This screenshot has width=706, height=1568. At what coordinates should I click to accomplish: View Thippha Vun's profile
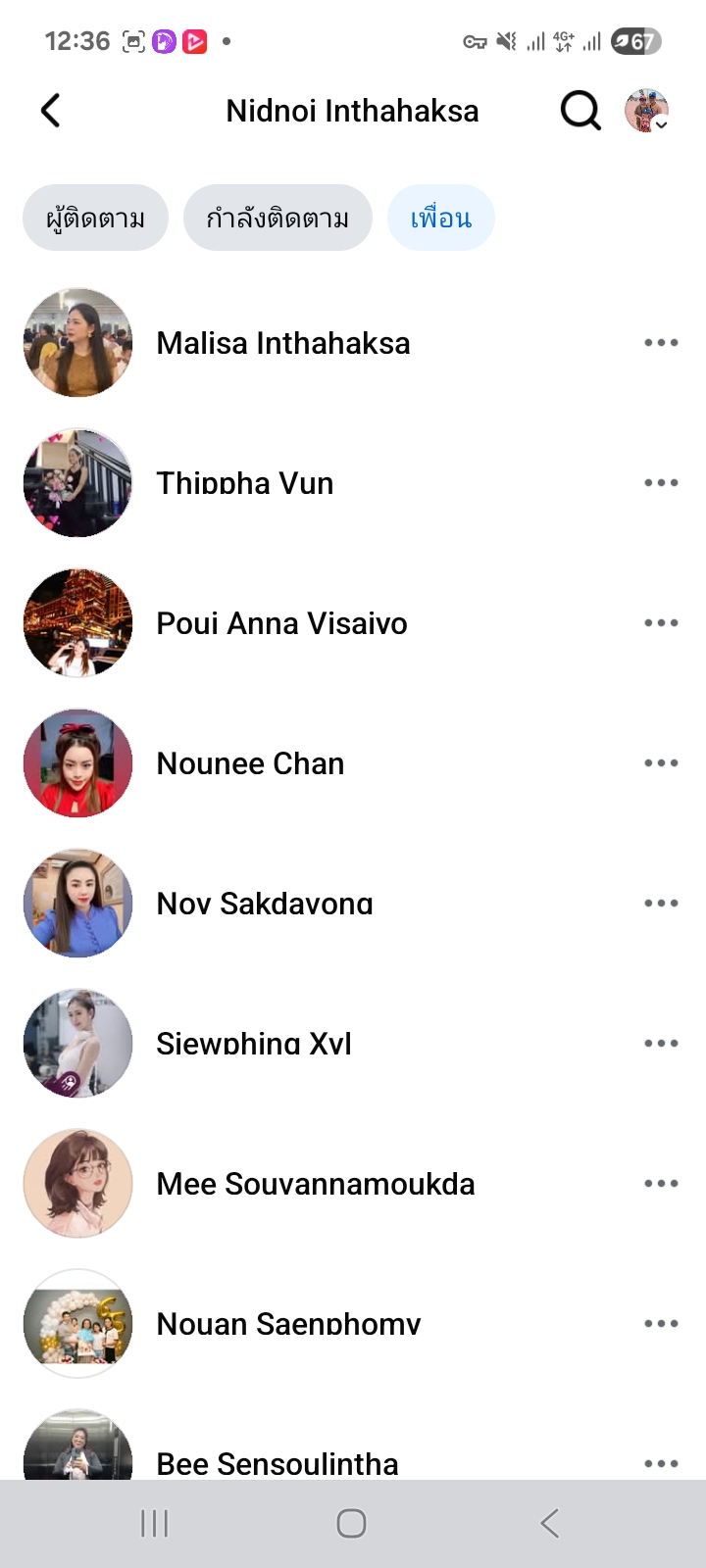click(245, 483)
